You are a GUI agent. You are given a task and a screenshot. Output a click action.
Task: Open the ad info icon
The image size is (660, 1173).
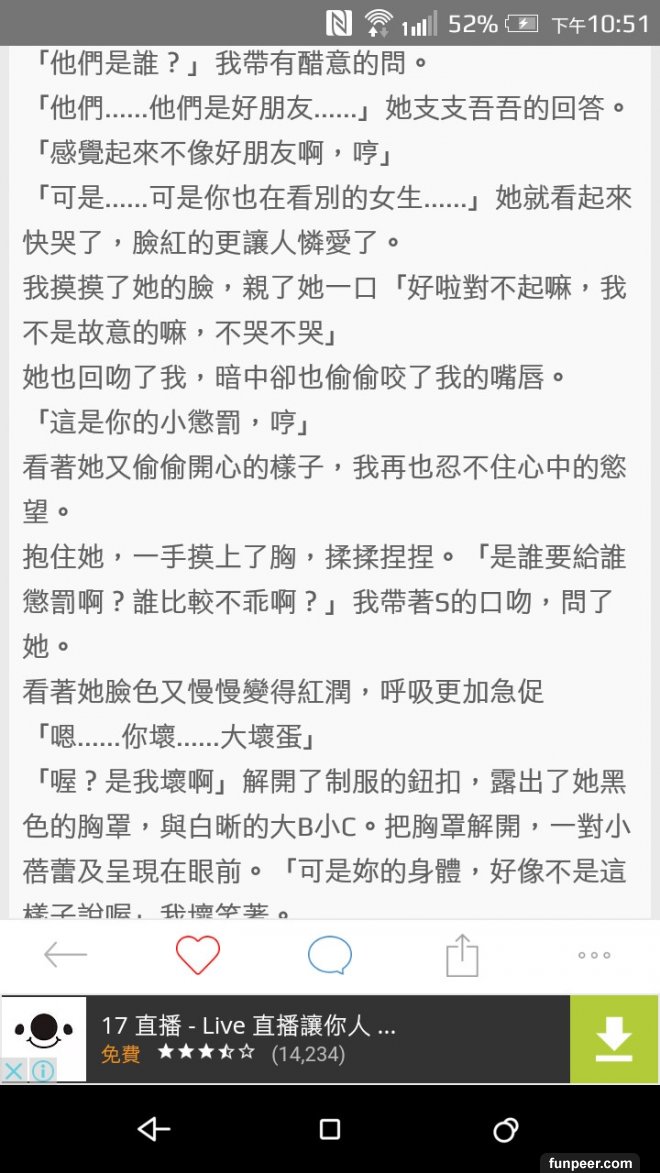click(42, 1071)
